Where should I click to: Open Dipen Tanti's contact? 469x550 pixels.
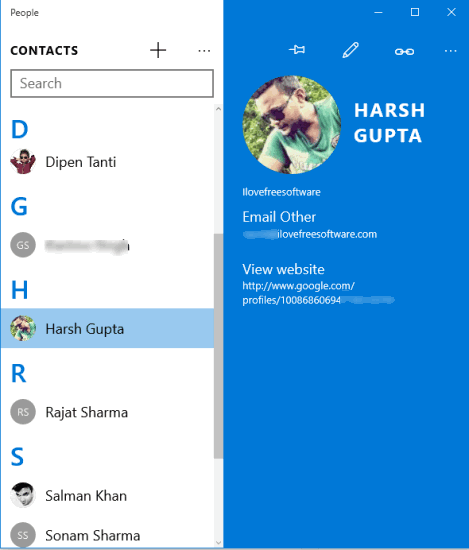click(107, 162)
